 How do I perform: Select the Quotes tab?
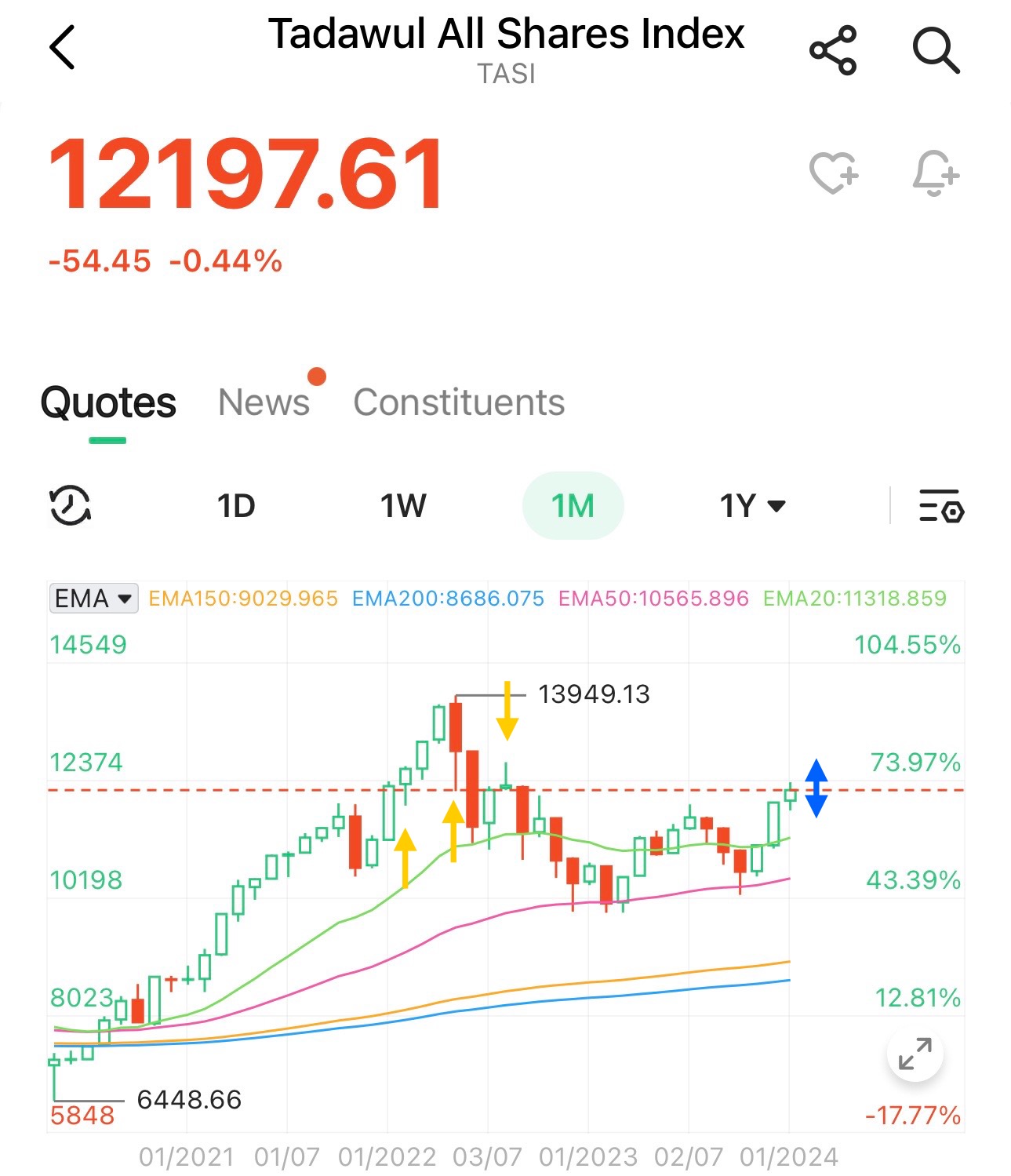click(108, 402)
